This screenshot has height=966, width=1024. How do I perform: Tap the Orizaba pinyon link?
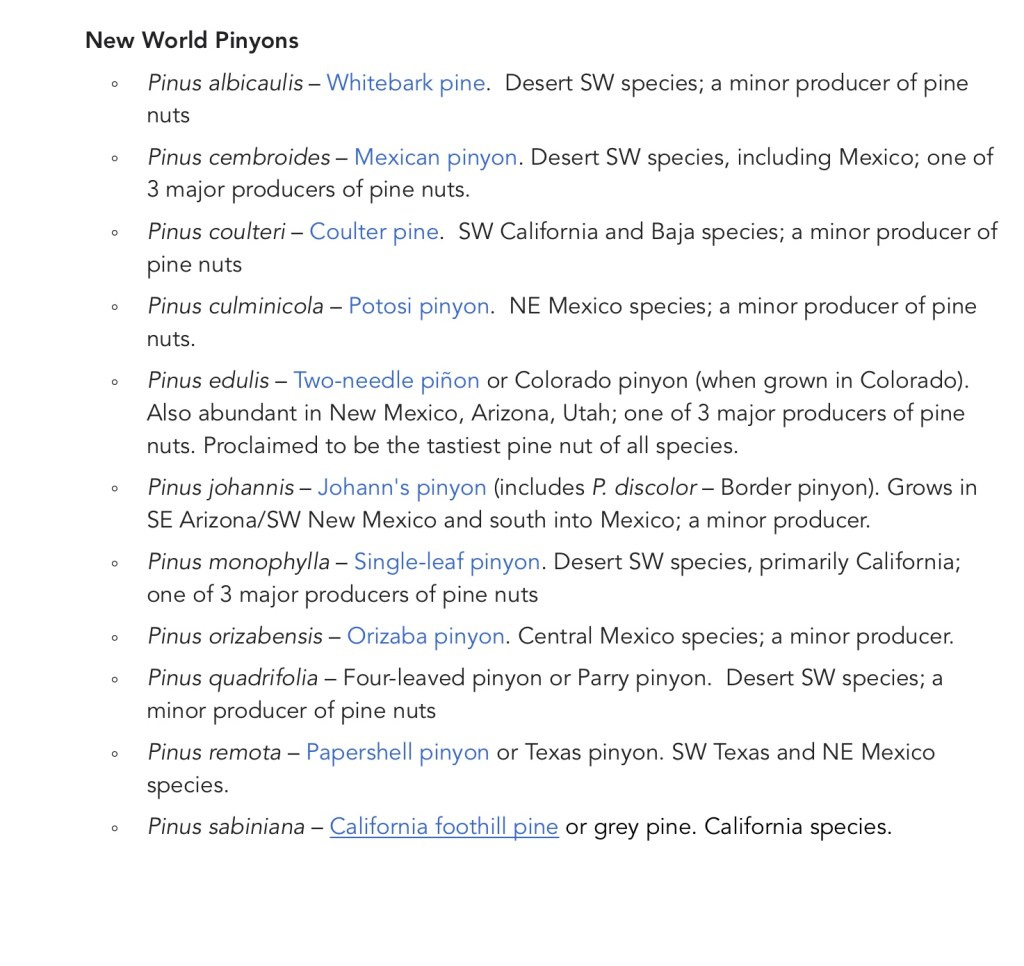pyautogui.click(x=425, y=636)
